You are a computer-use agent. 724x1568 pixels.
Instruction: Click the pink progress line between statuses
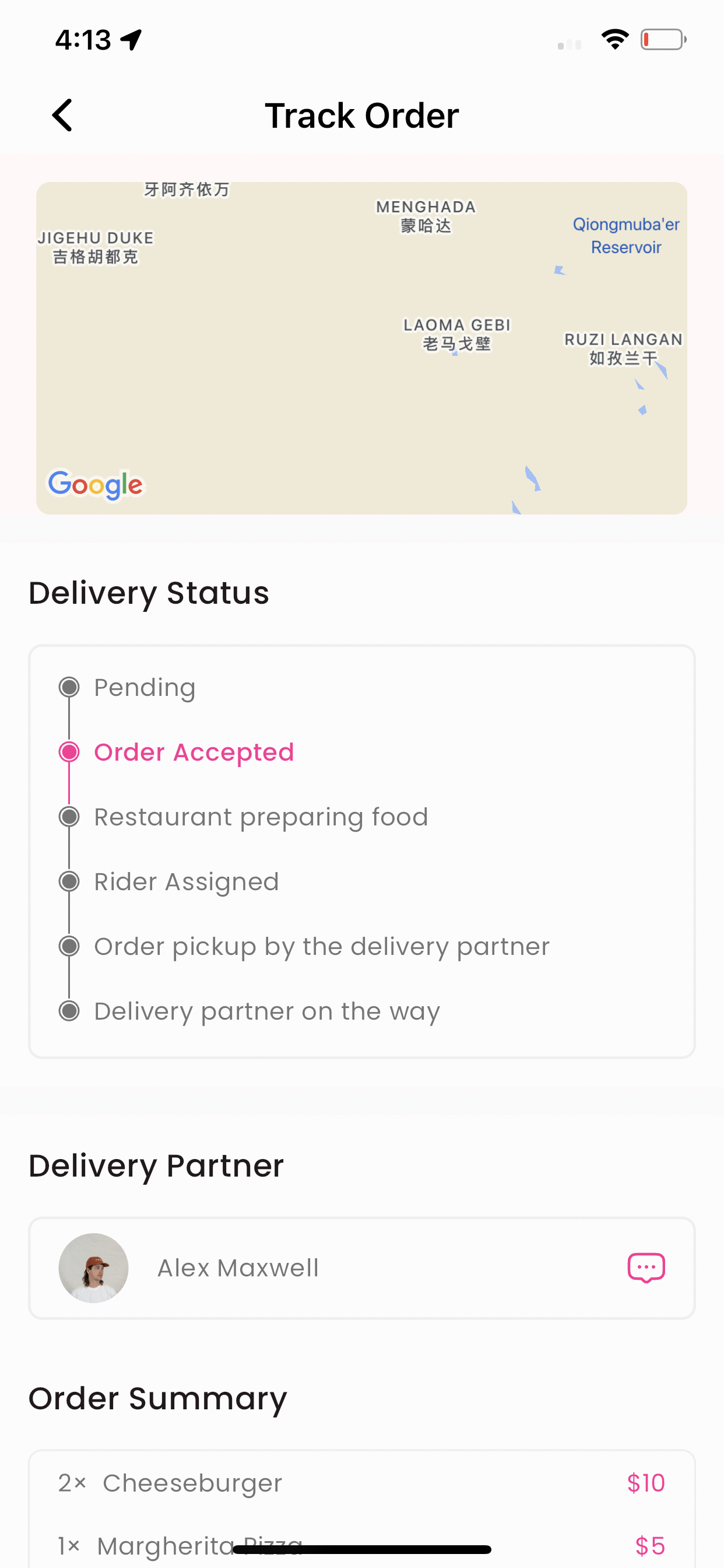point(69,784)
